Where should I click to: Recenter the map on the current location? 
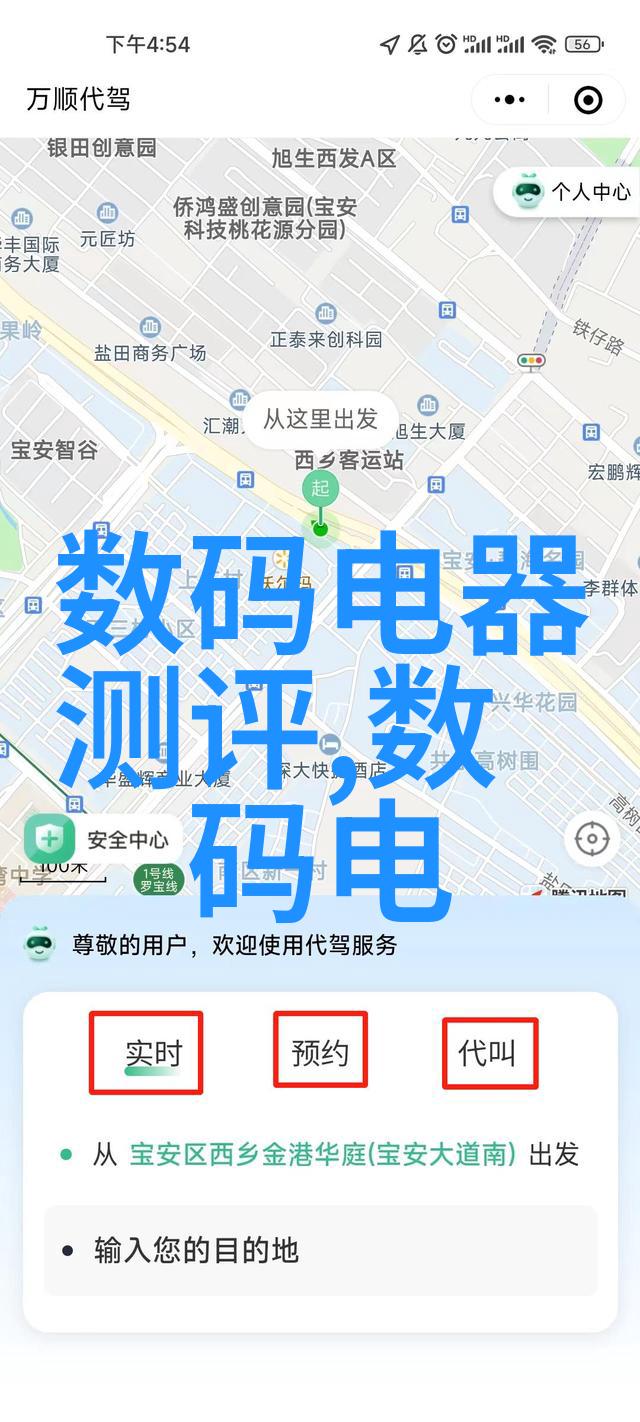(592, 839)
